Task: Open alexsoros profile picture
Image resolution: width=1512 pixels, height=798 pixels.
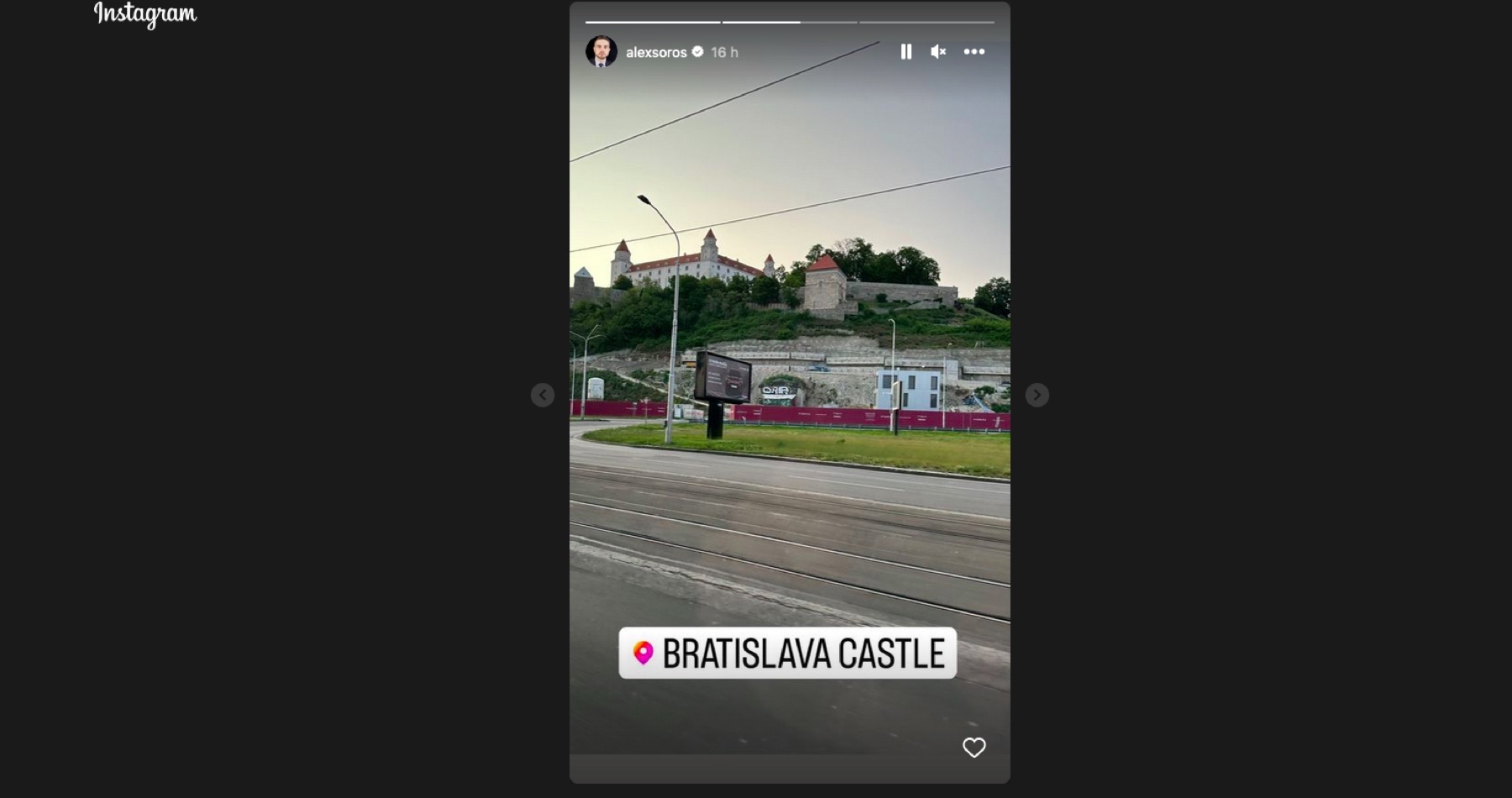Action: click(x=601, y=52)
